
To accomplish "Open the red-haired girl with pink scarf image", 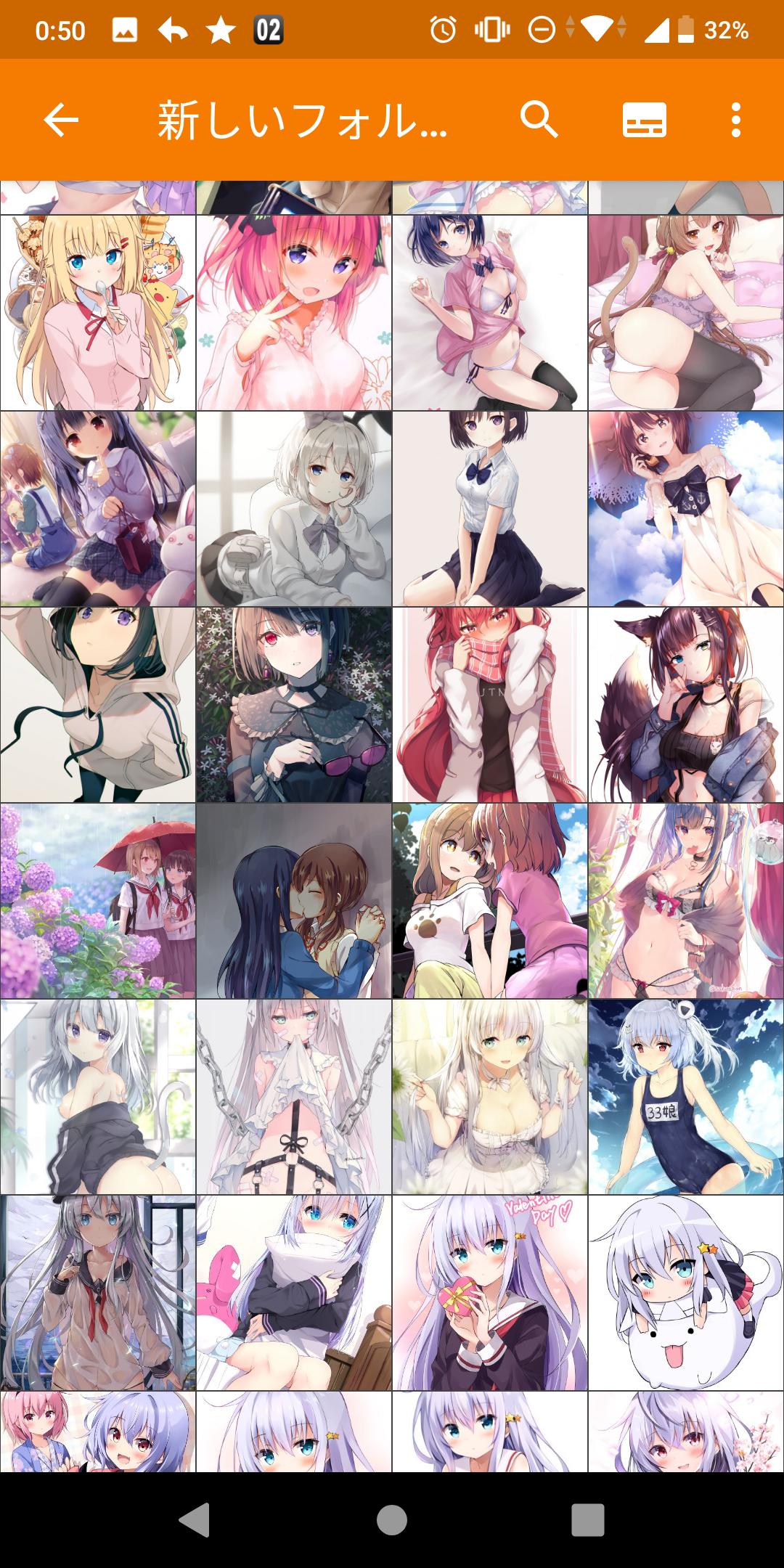I will (490, 705).
